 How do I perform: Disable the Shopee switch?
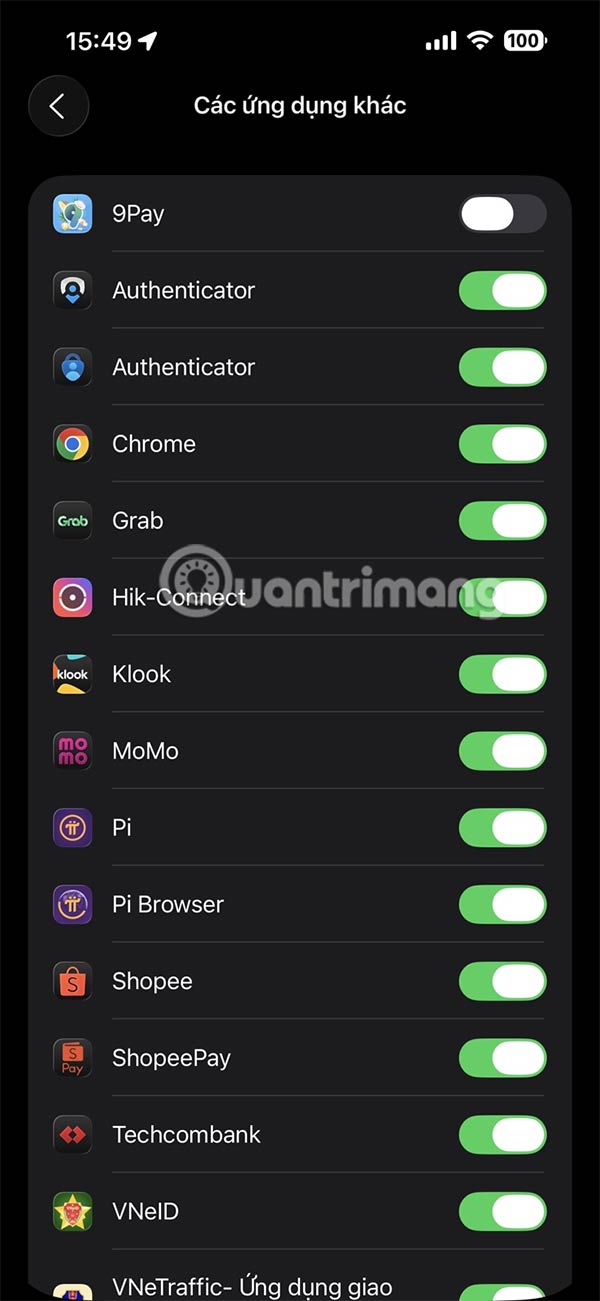(502, 982)
